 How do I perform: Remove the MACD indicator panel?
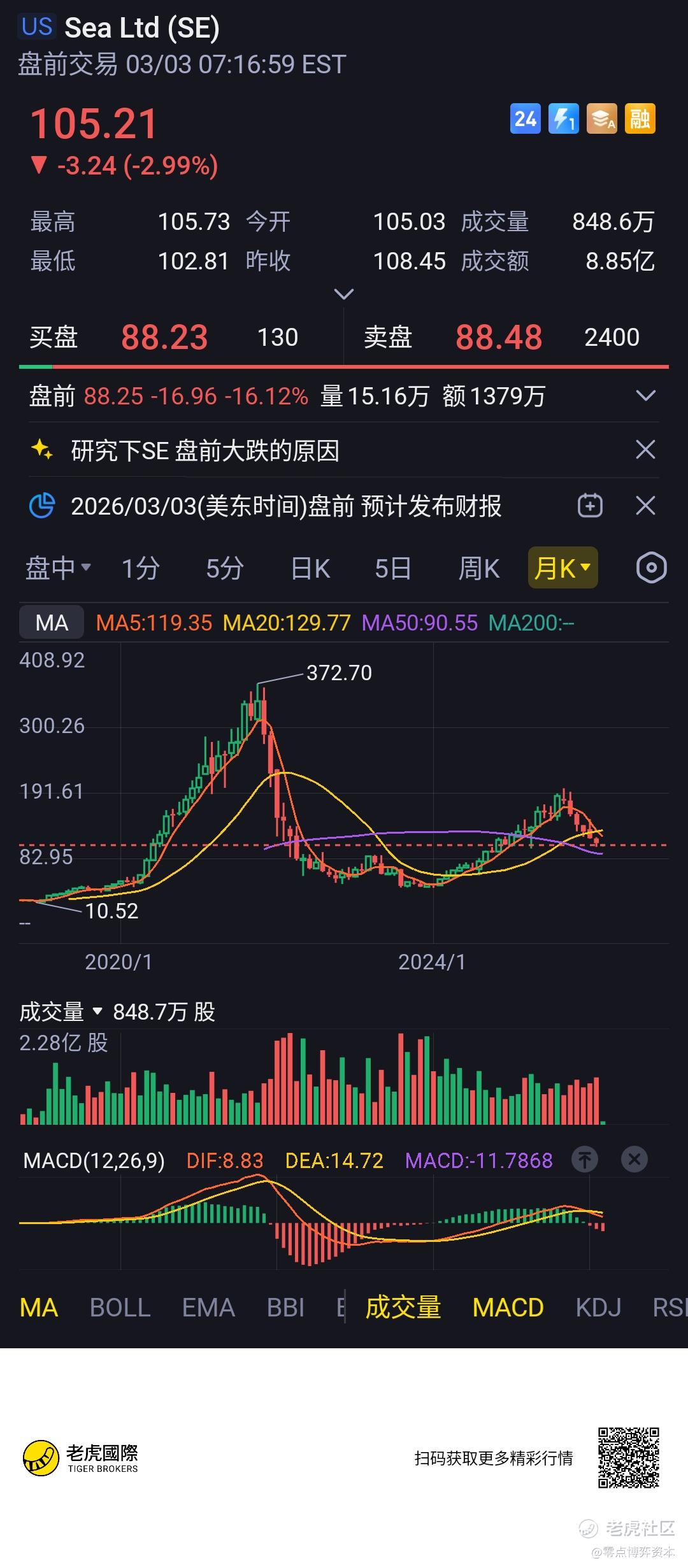pyautogui.click(x=634, y=1160)
